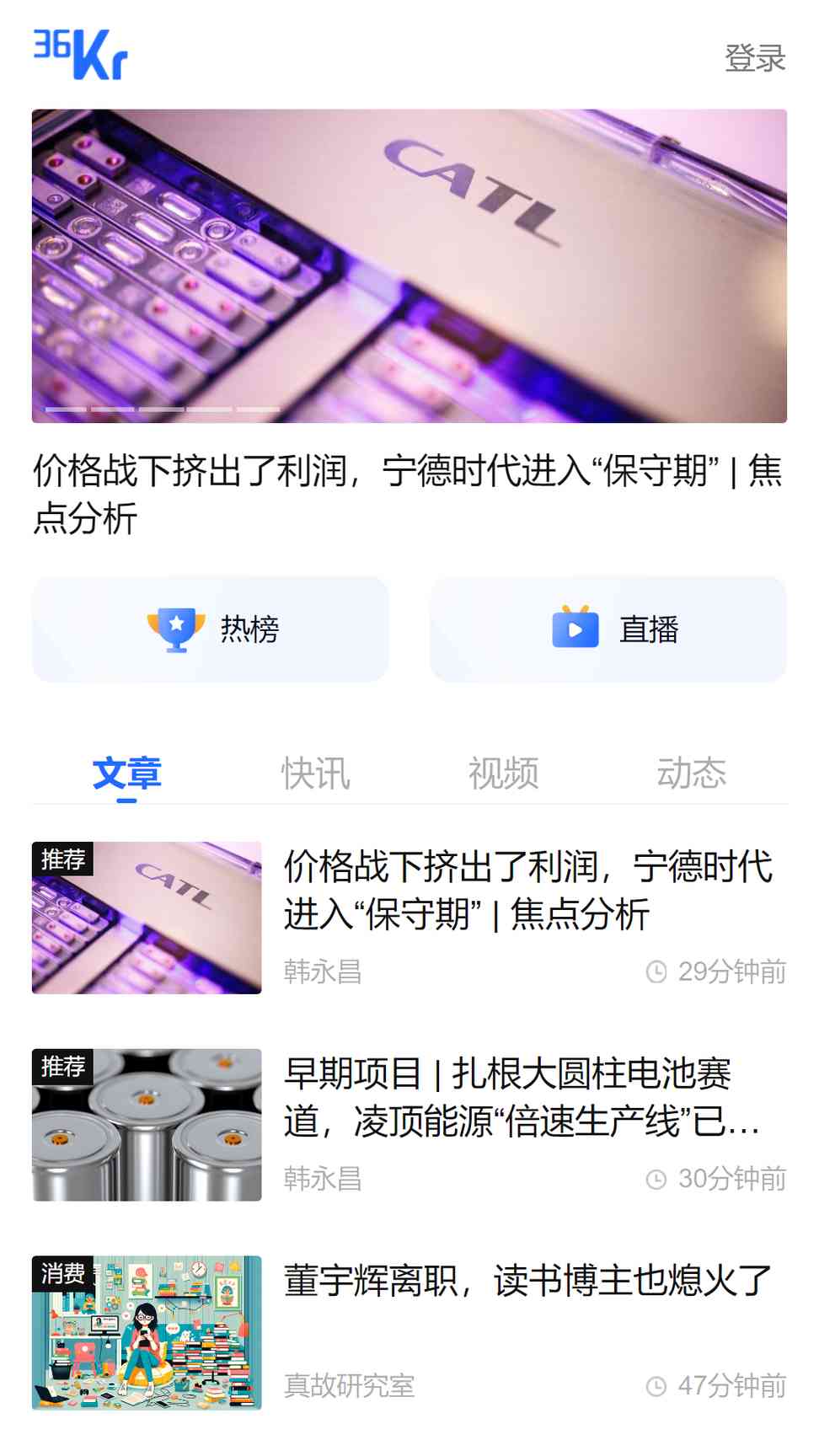Open article 价格战下挤出了利润 in the list

(527, 891)
